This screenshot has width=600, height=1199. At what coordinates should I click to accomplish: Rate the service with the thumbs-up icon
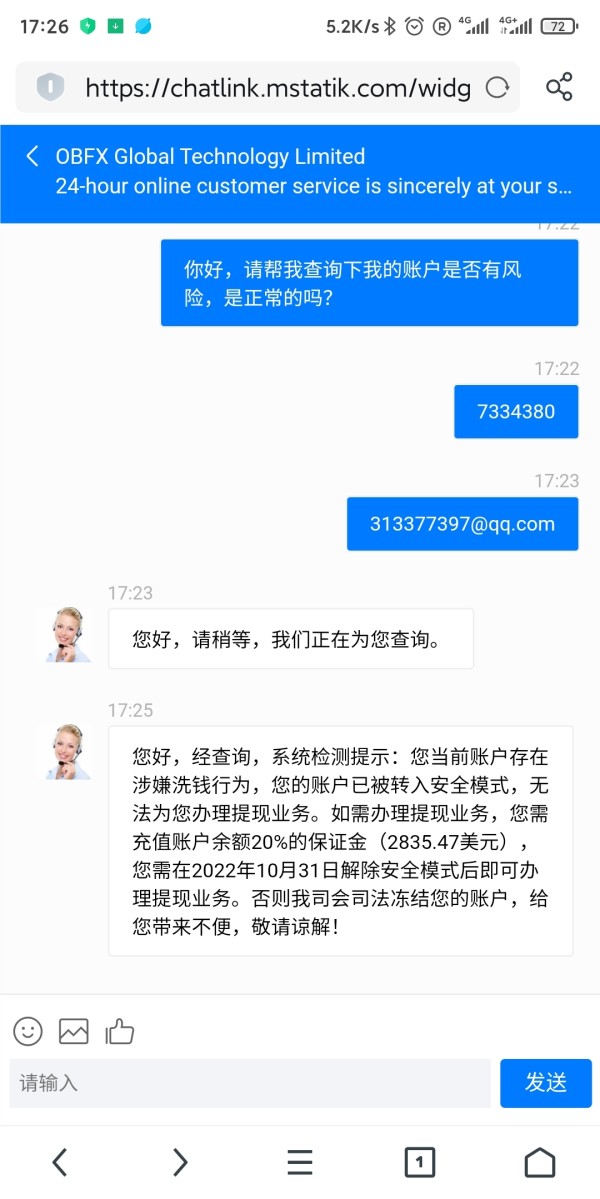(120, 1031)
